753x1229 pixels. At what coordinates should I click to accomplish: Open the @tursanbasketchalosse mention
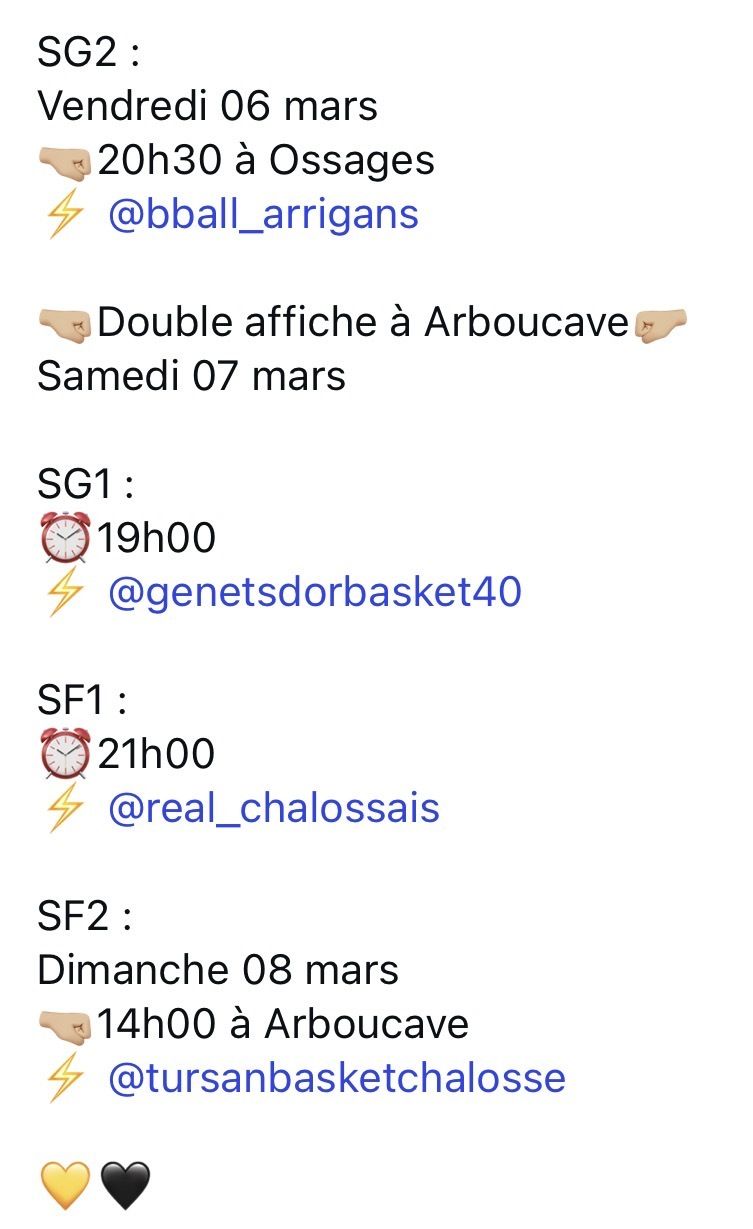(336, 1078)
